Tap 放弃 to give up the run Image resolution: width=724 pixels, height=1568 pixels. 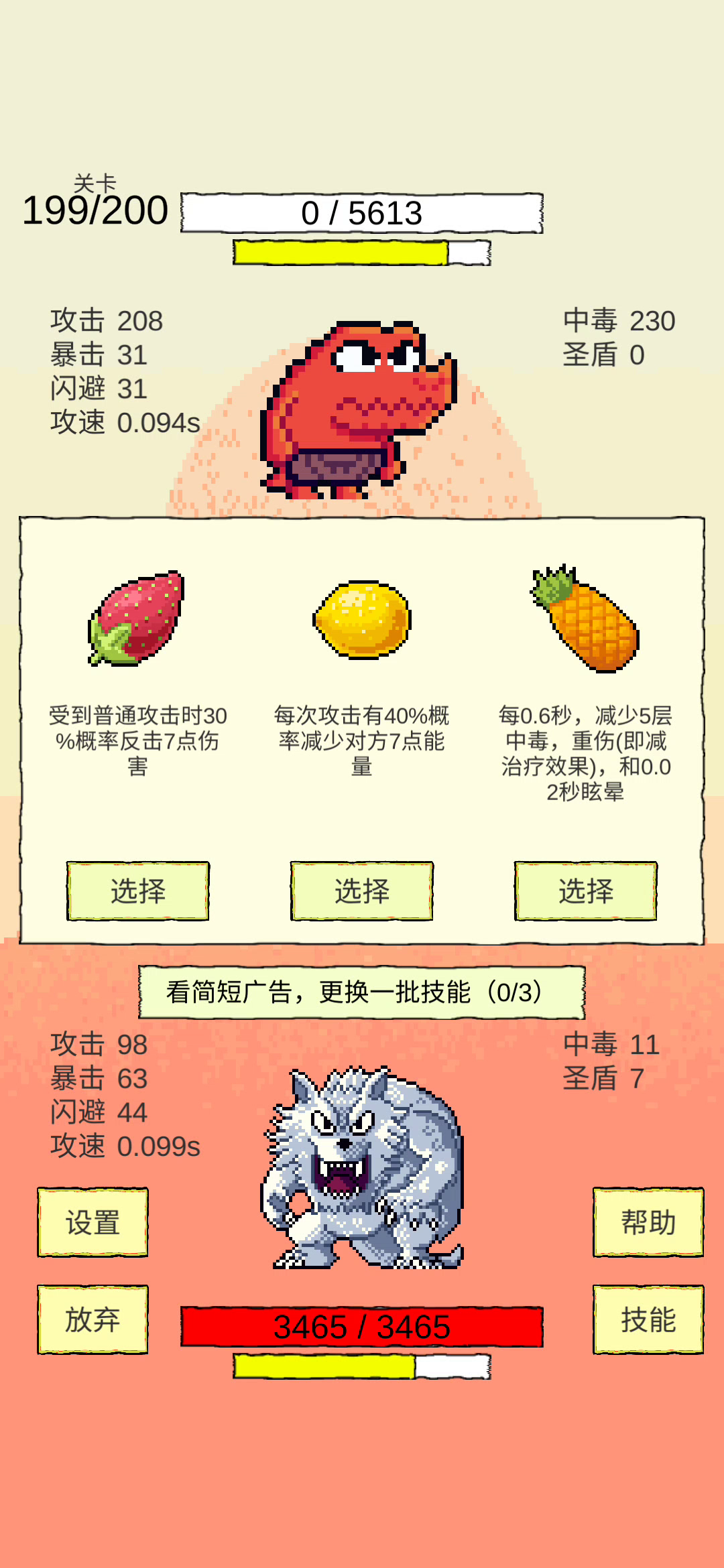[93, 1319]
